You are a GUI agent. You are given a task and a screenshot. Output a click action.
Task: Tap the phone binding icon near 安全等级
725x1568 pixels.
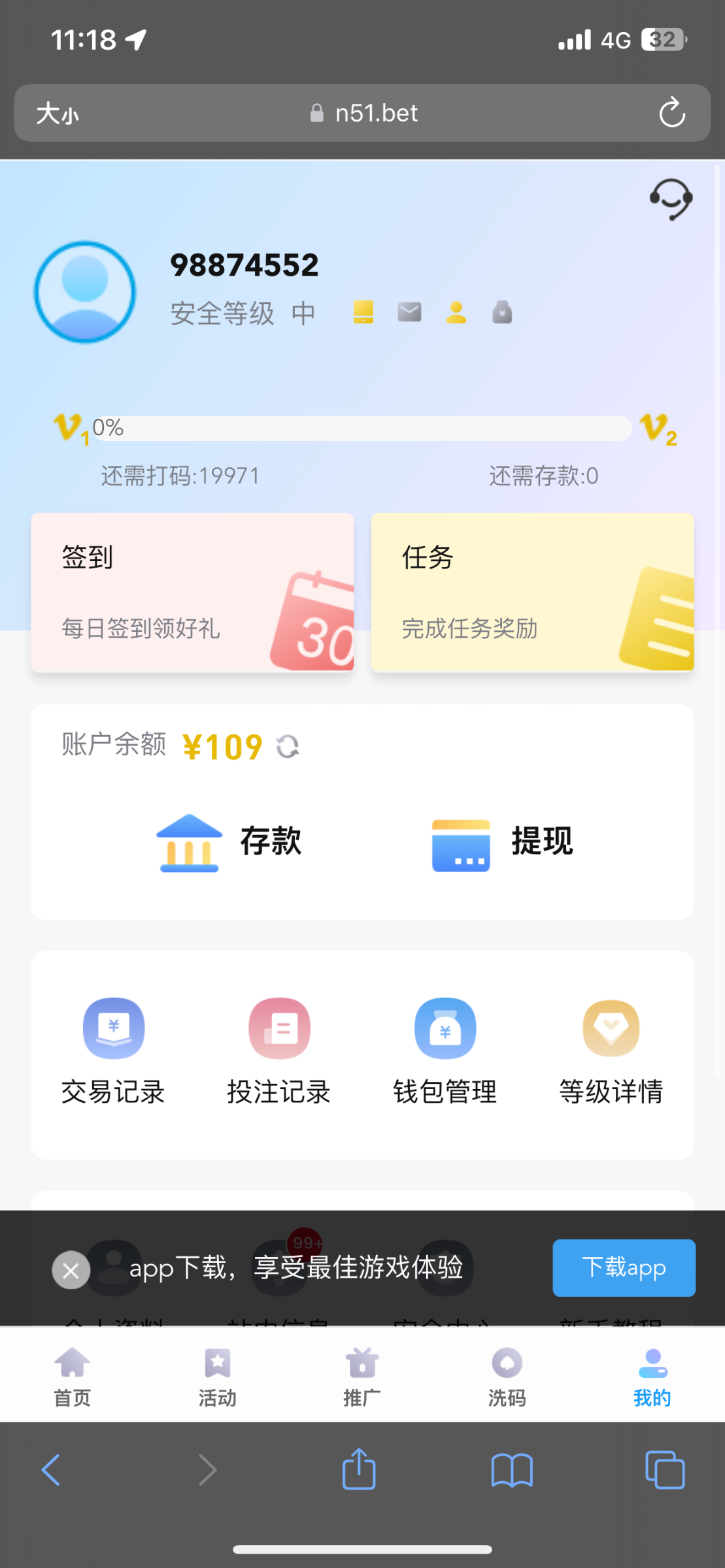[x=363, y=312]
